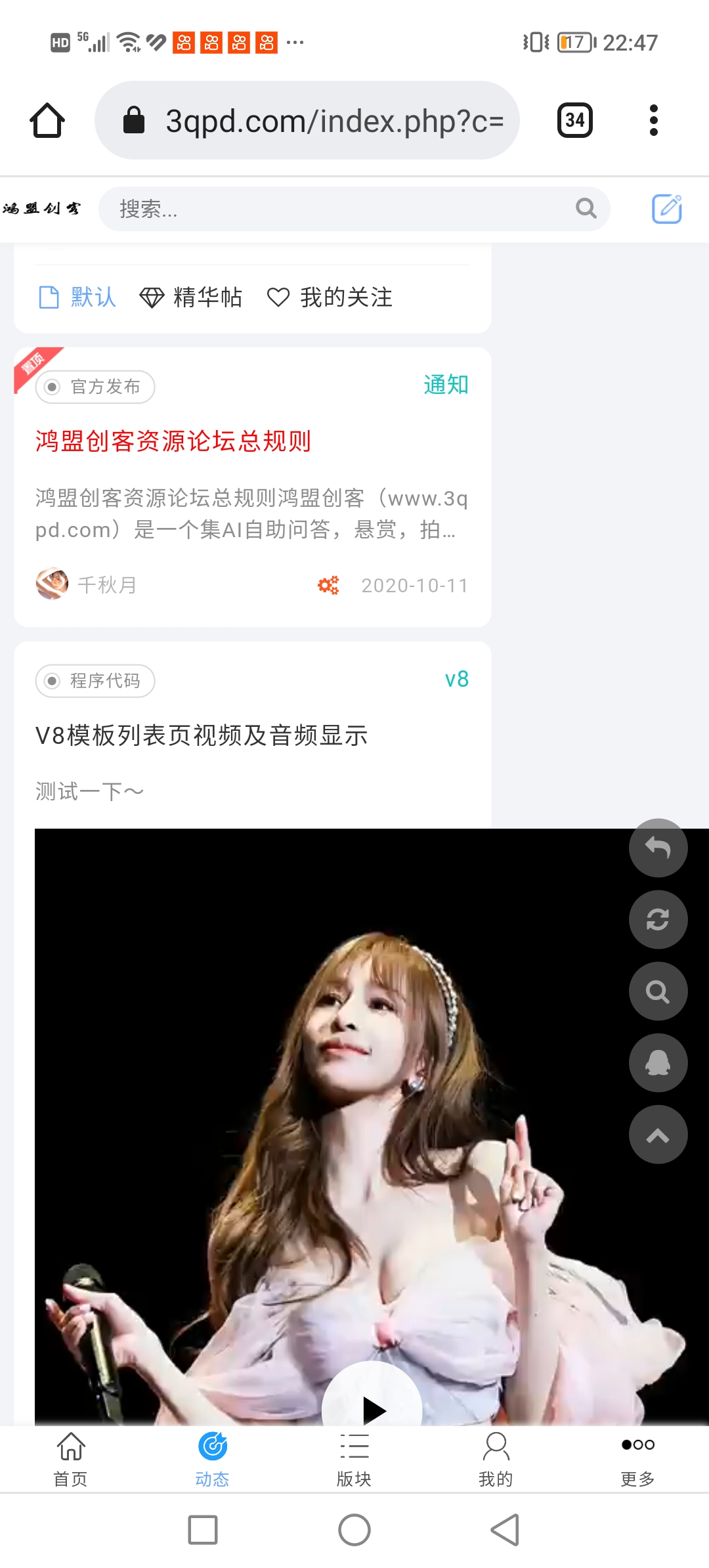Show 我的关注 posts
The image size is (709, 1568).
330,297
